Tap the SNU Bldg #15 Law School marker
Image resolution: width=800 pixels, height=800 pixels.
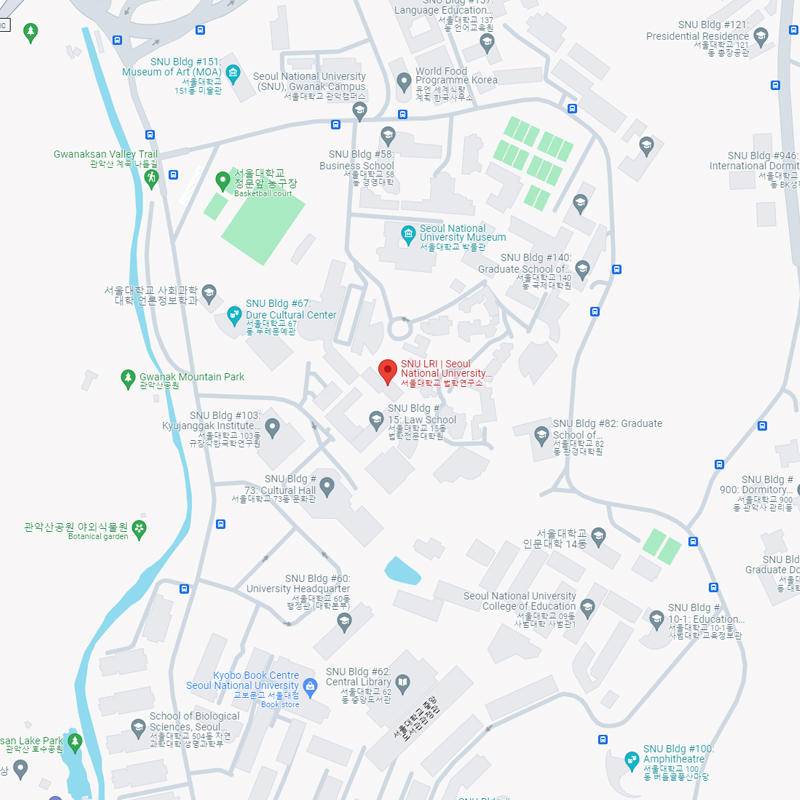(x=377, y=420)
